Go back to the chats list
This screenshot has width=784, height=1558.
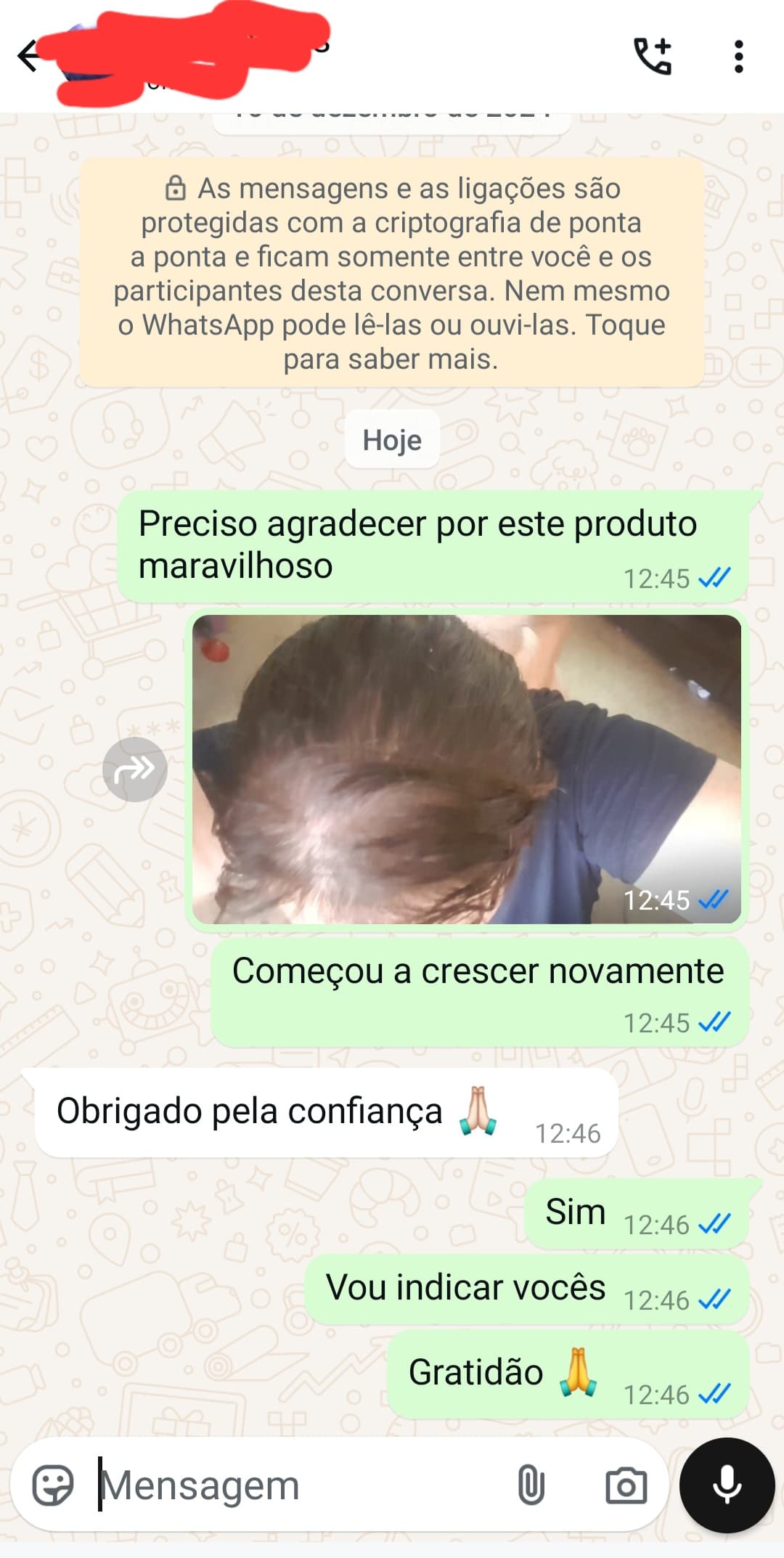pos(29,57)
